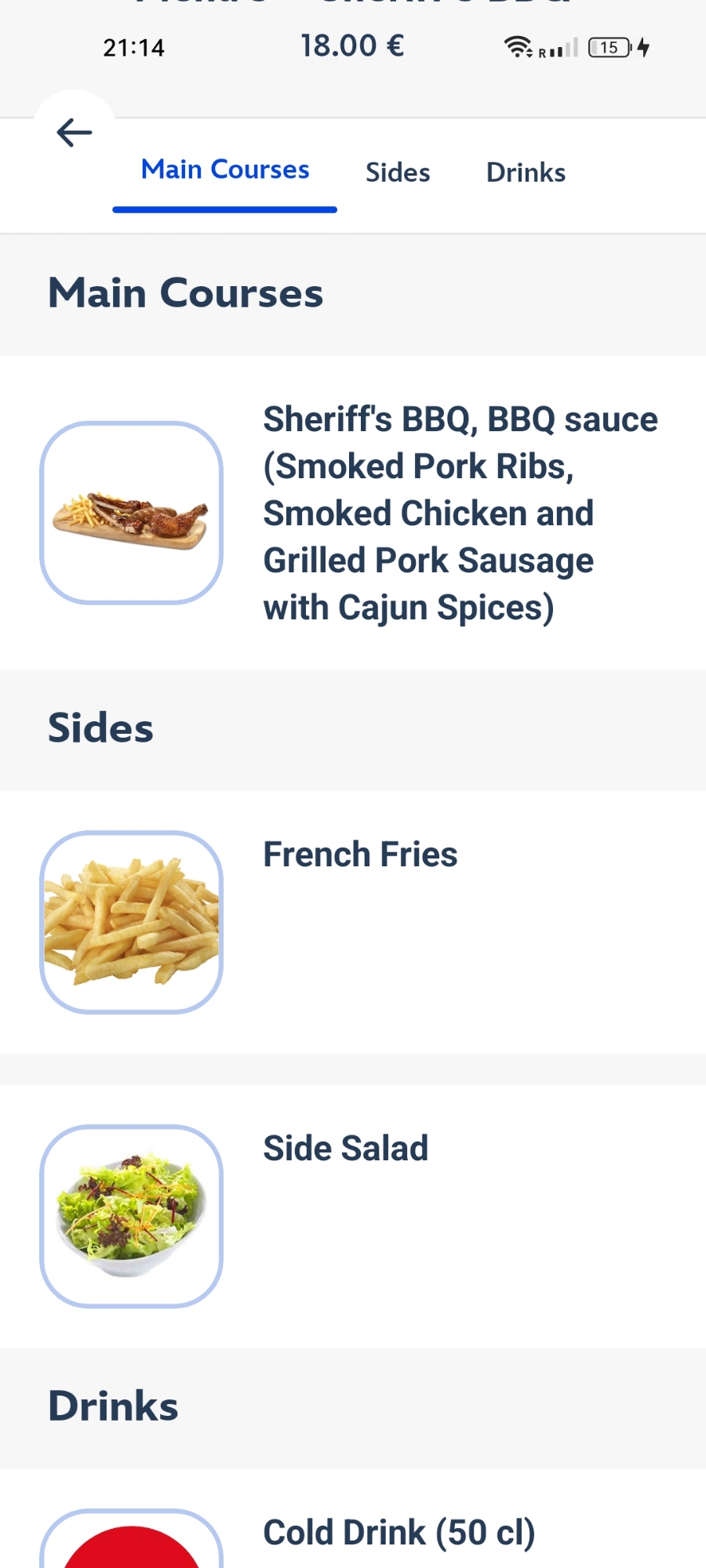Jump to the Drinks tab

(526, 172)
